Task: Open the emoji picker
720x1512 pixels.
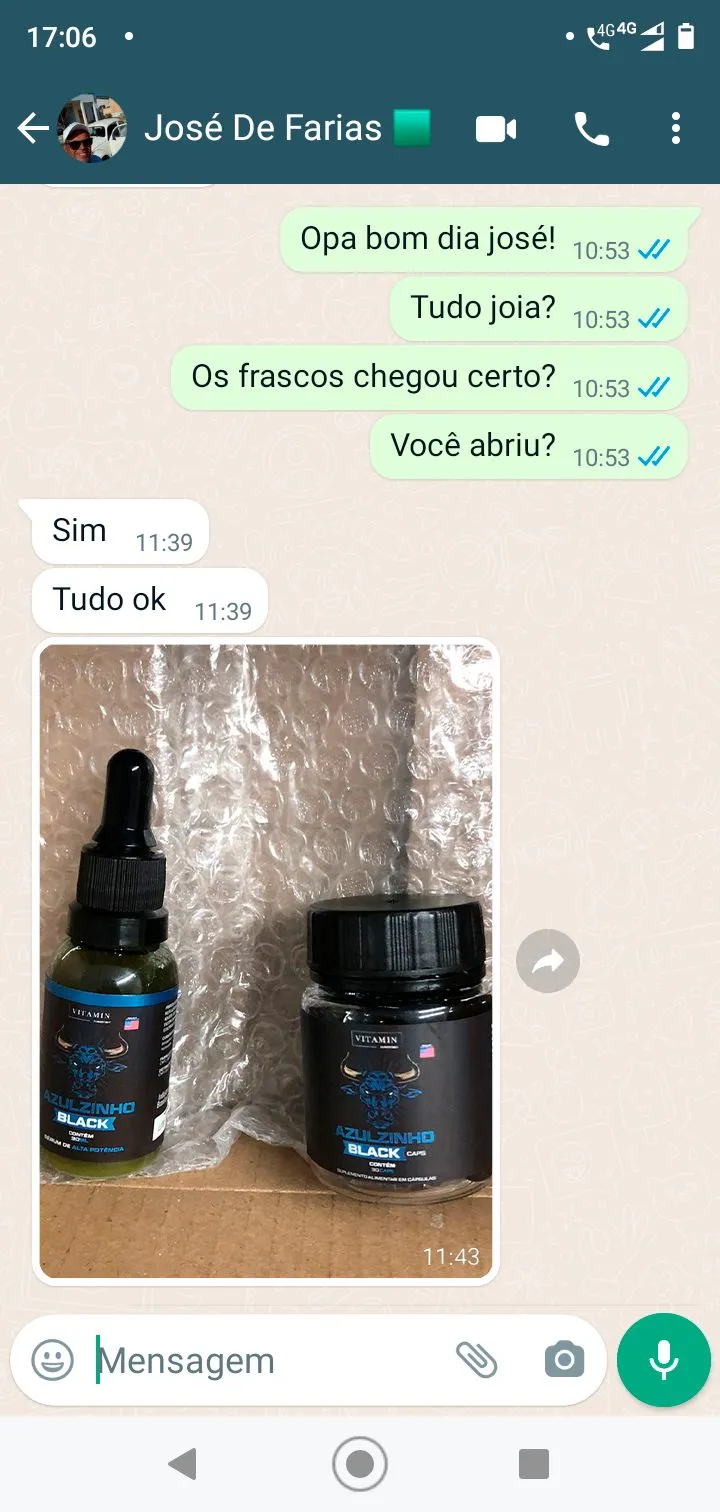Action: tap(52, 1360)
